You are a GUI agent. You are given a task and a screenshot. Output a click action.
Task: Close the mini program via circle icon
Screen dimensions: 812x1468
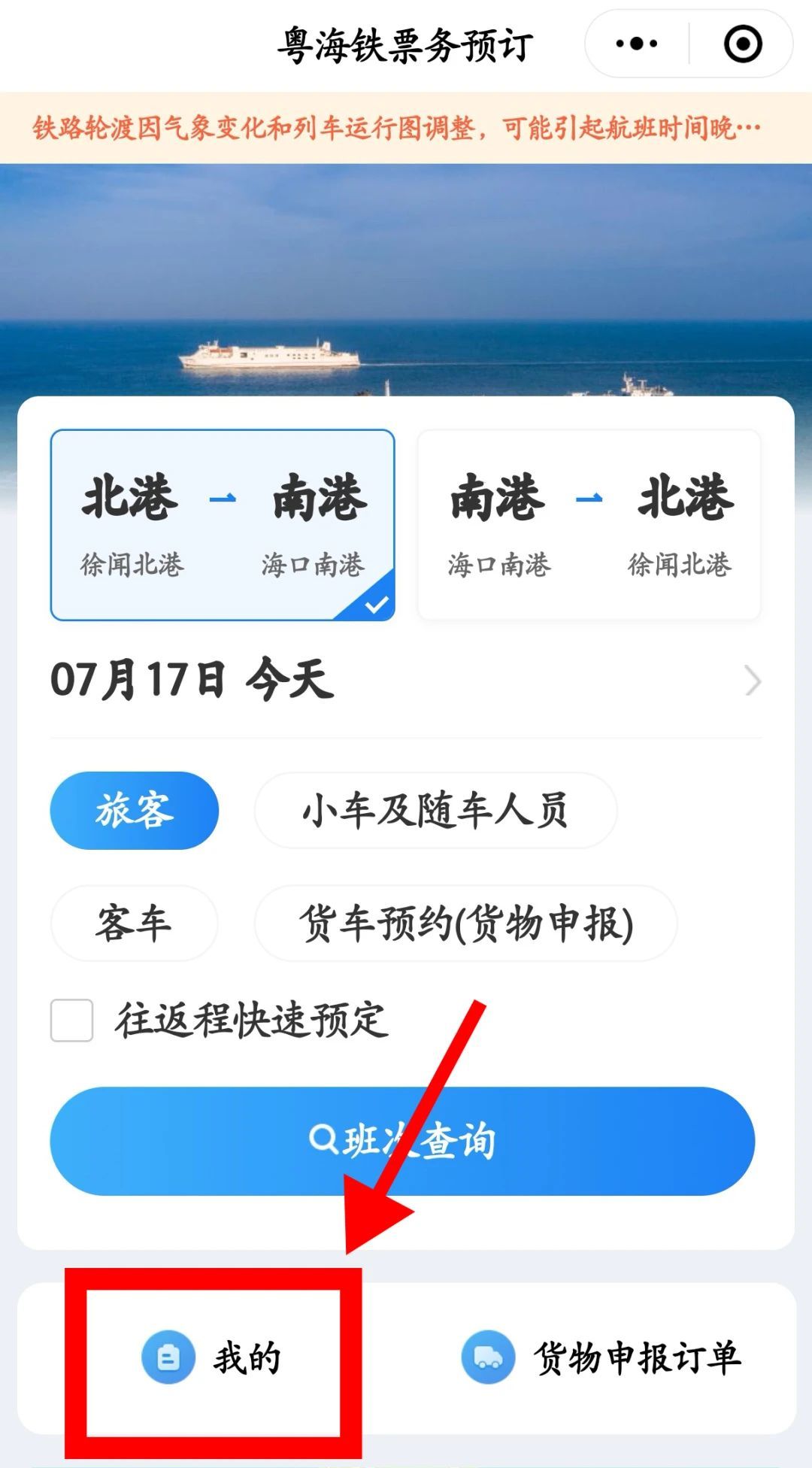[x=743, y=44]
